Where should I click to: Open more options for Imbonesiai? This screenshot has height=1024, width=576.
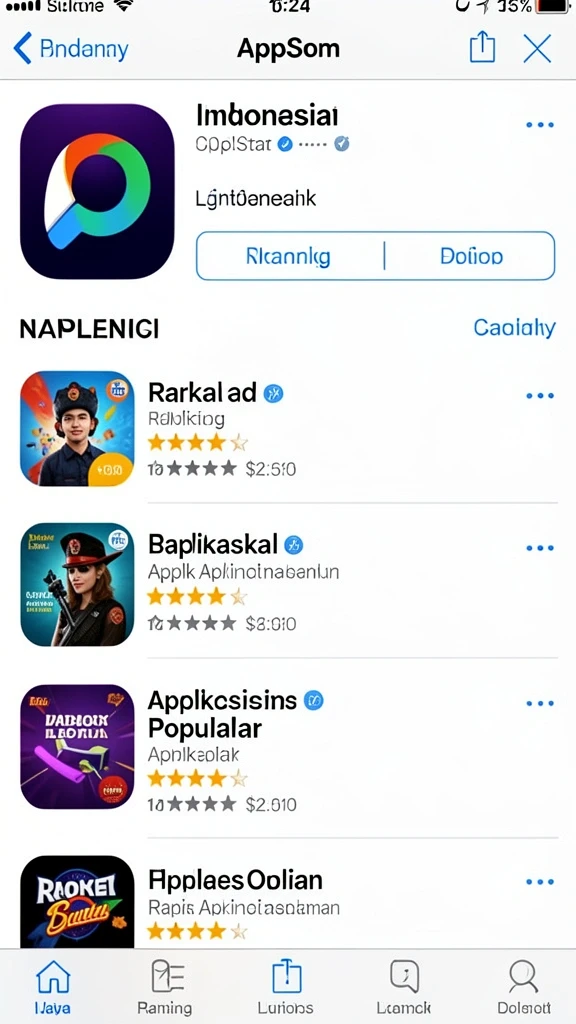click(540, 125)
